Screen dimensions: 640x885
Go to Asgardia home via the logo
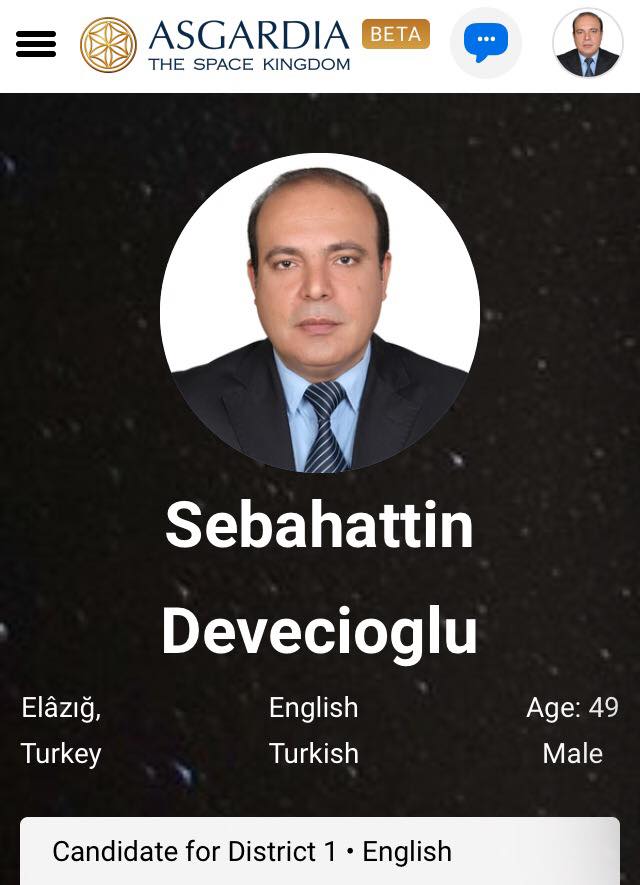tap(215, 45)
